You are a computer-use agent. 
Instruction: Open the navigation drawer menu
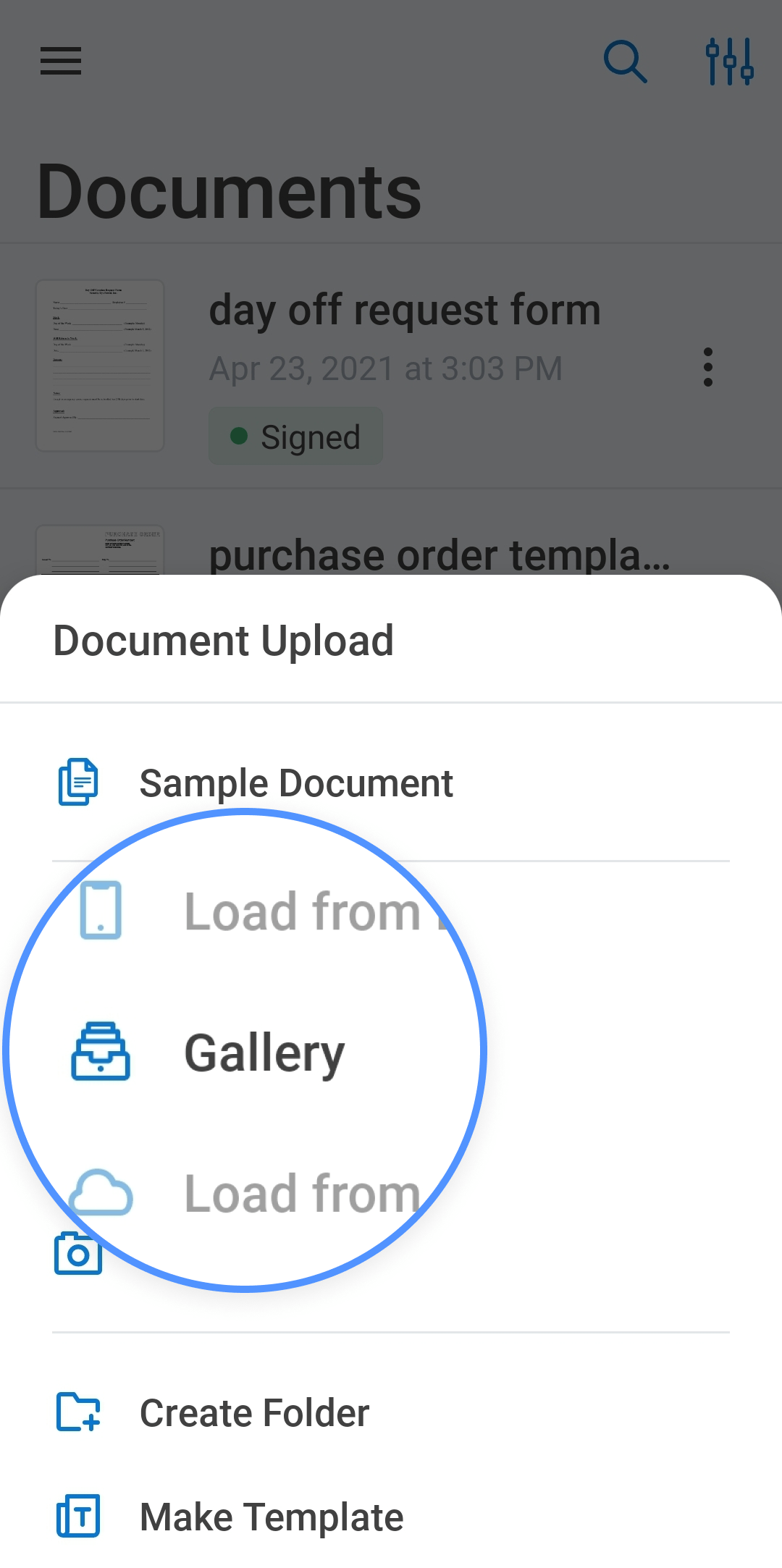60,62
